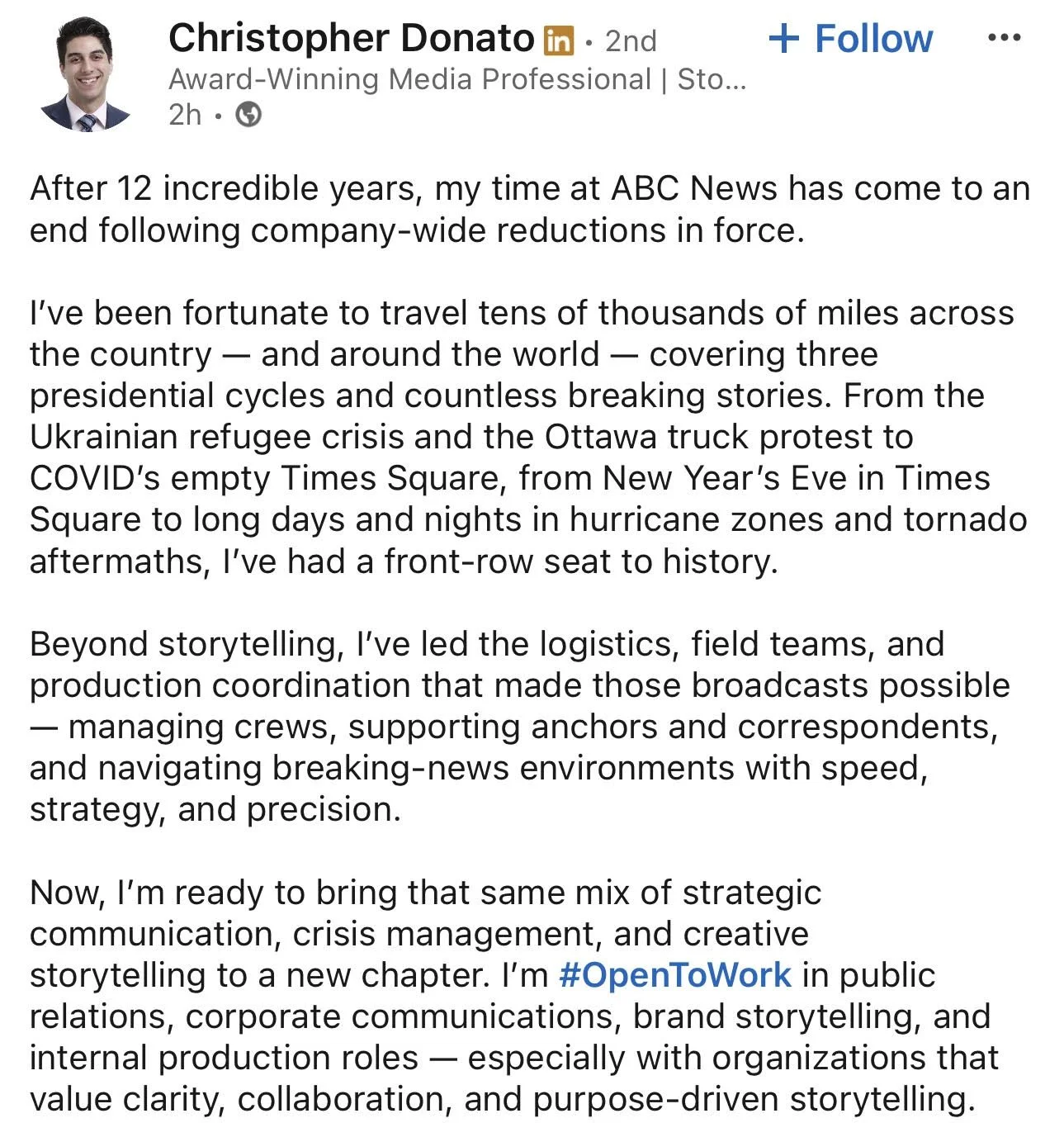Image resolution: width=1064 pixels, height=1137 pixels.
Task: Open the post overflow menu
Action: click(1004, 38)
